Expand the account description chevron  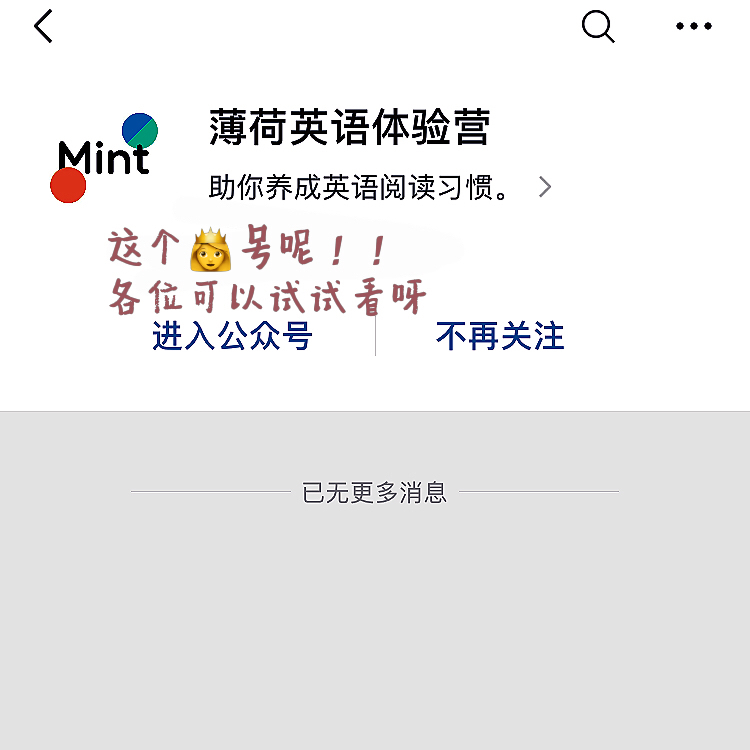coord(545,187)
